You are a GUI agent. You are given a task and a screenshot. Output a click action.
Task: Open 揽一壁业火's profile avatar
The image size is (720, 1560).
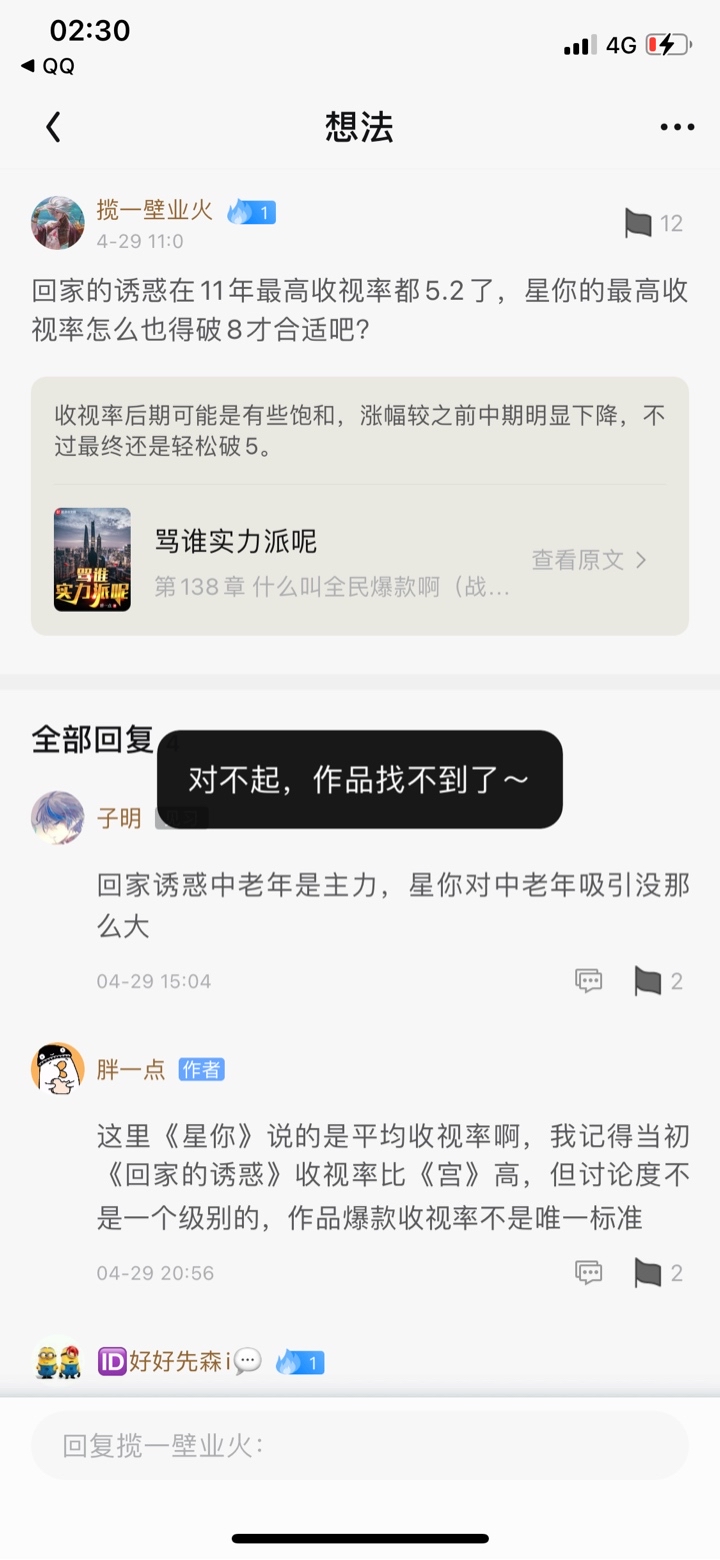(x=58, y=222)
